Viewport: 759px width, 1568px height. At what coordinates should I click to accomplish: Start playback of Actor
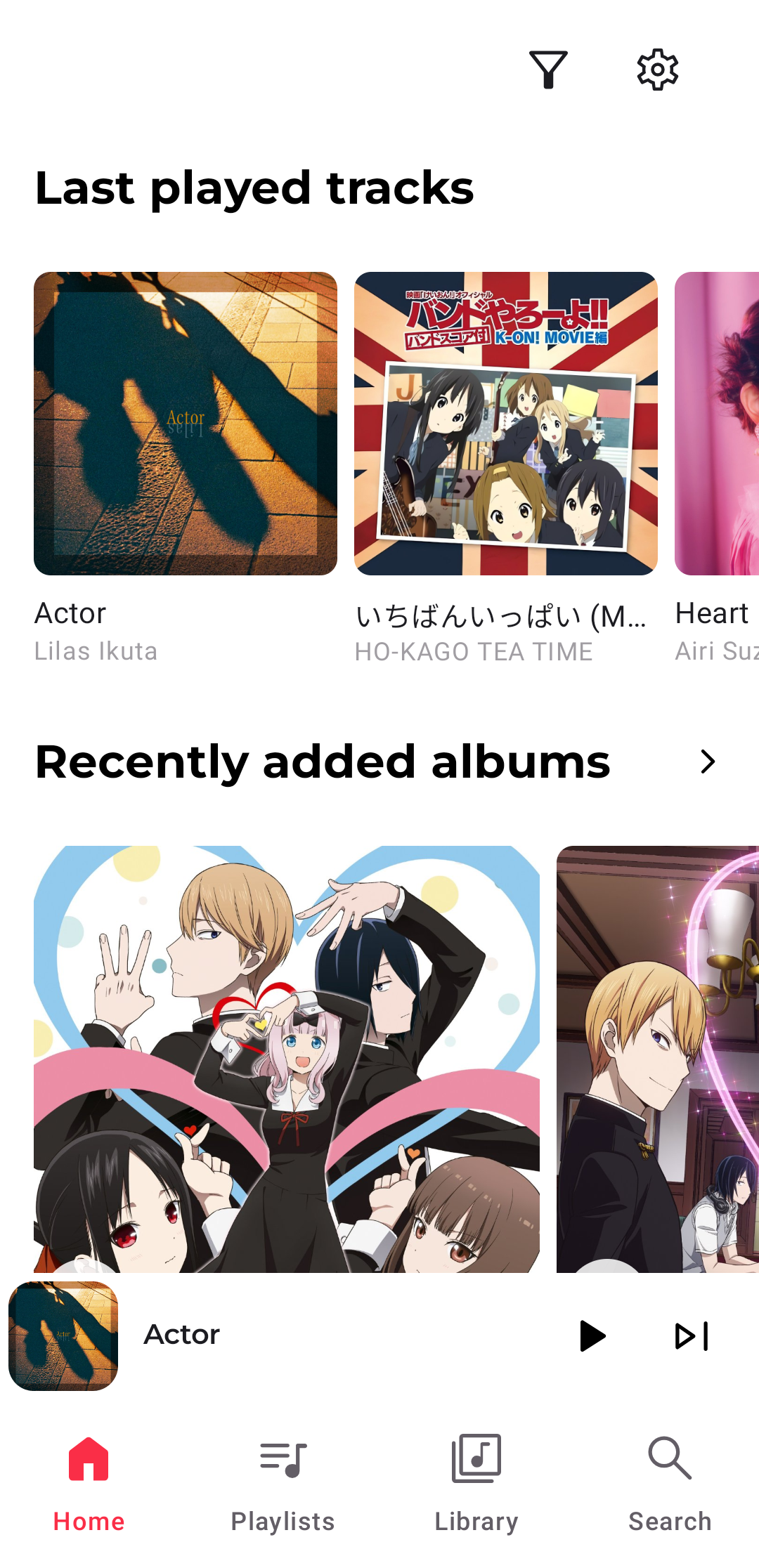592,1335
